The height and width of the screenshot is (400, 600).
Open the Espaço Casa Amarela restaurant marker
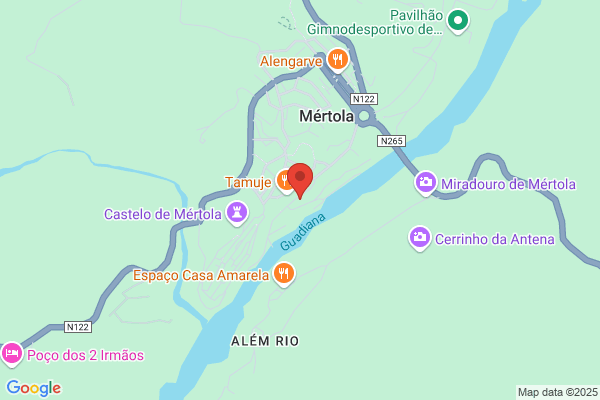click(x=284, y=274)
